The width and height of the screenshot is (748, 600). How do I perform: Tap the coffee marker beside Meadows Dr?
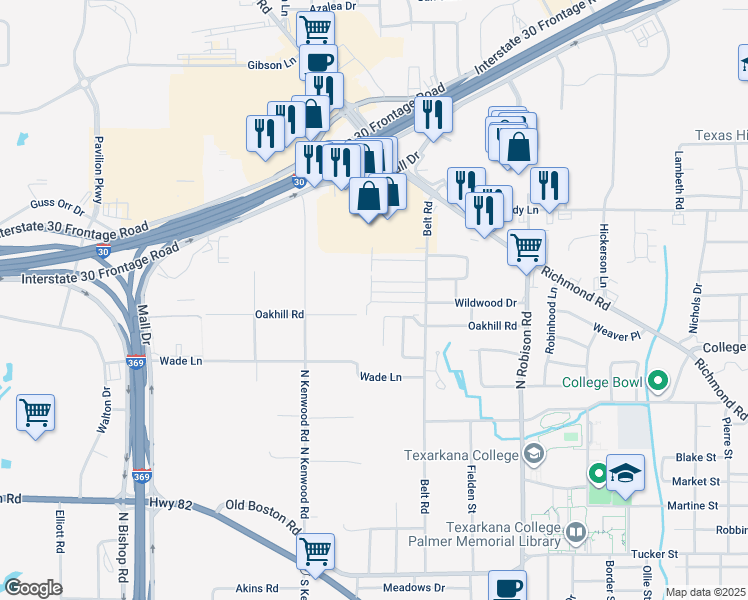pos(507,587)
